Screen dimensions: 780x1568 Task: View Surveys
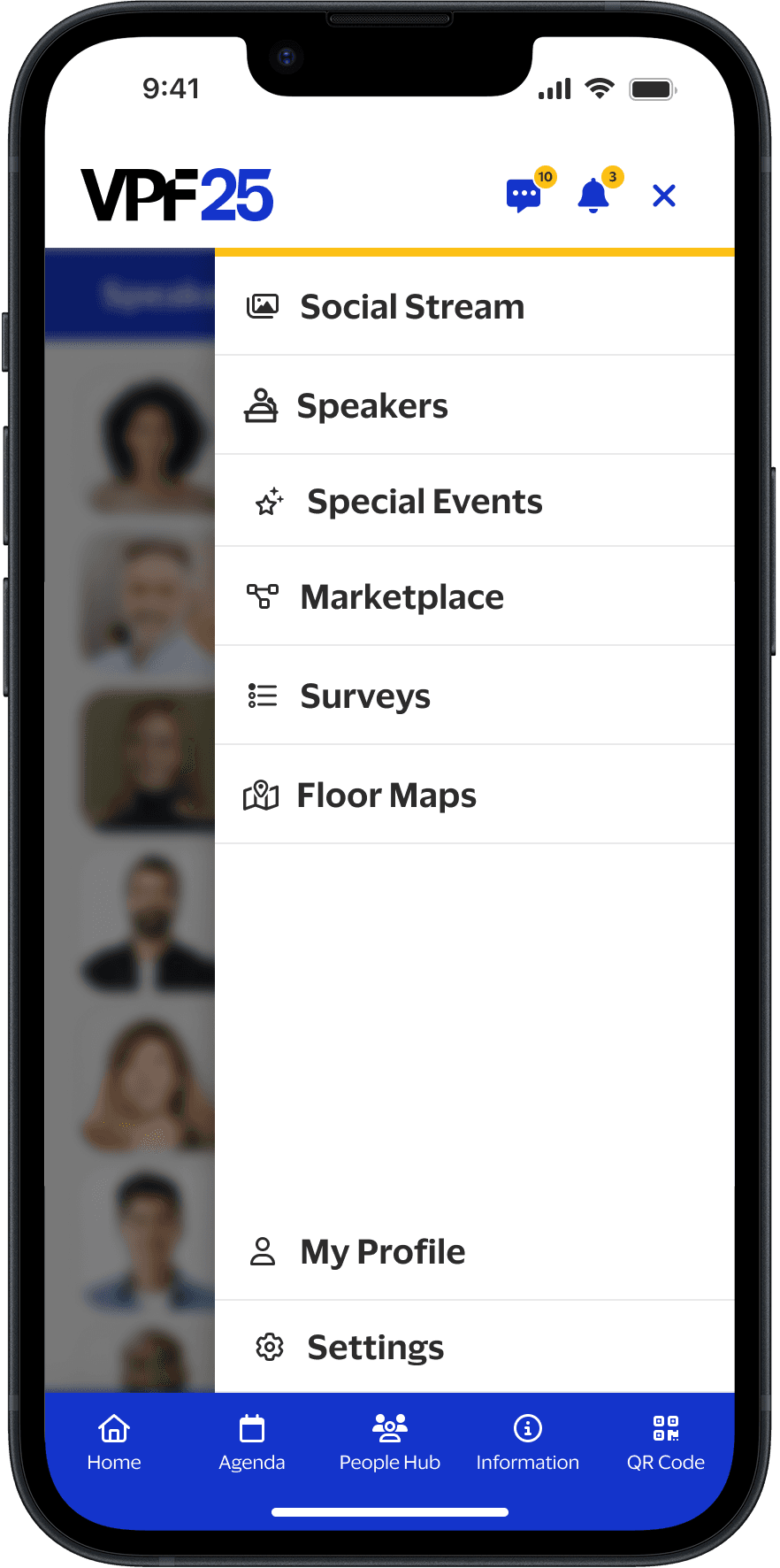[474, 696]
